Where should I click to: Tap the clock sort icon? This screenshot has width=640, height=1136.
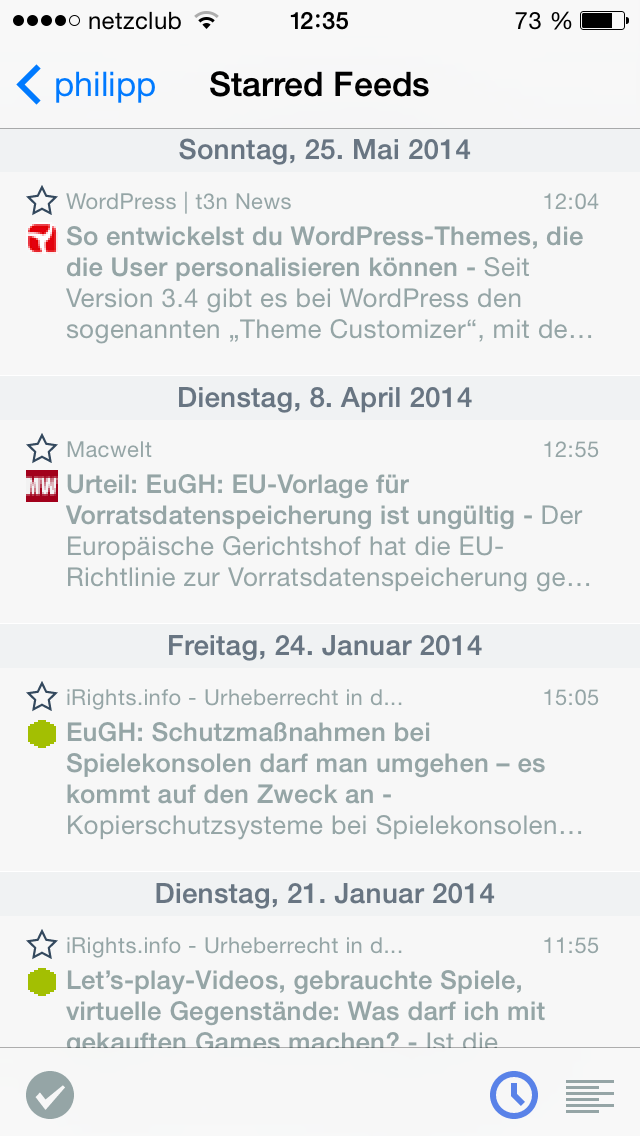[514, 1095]
